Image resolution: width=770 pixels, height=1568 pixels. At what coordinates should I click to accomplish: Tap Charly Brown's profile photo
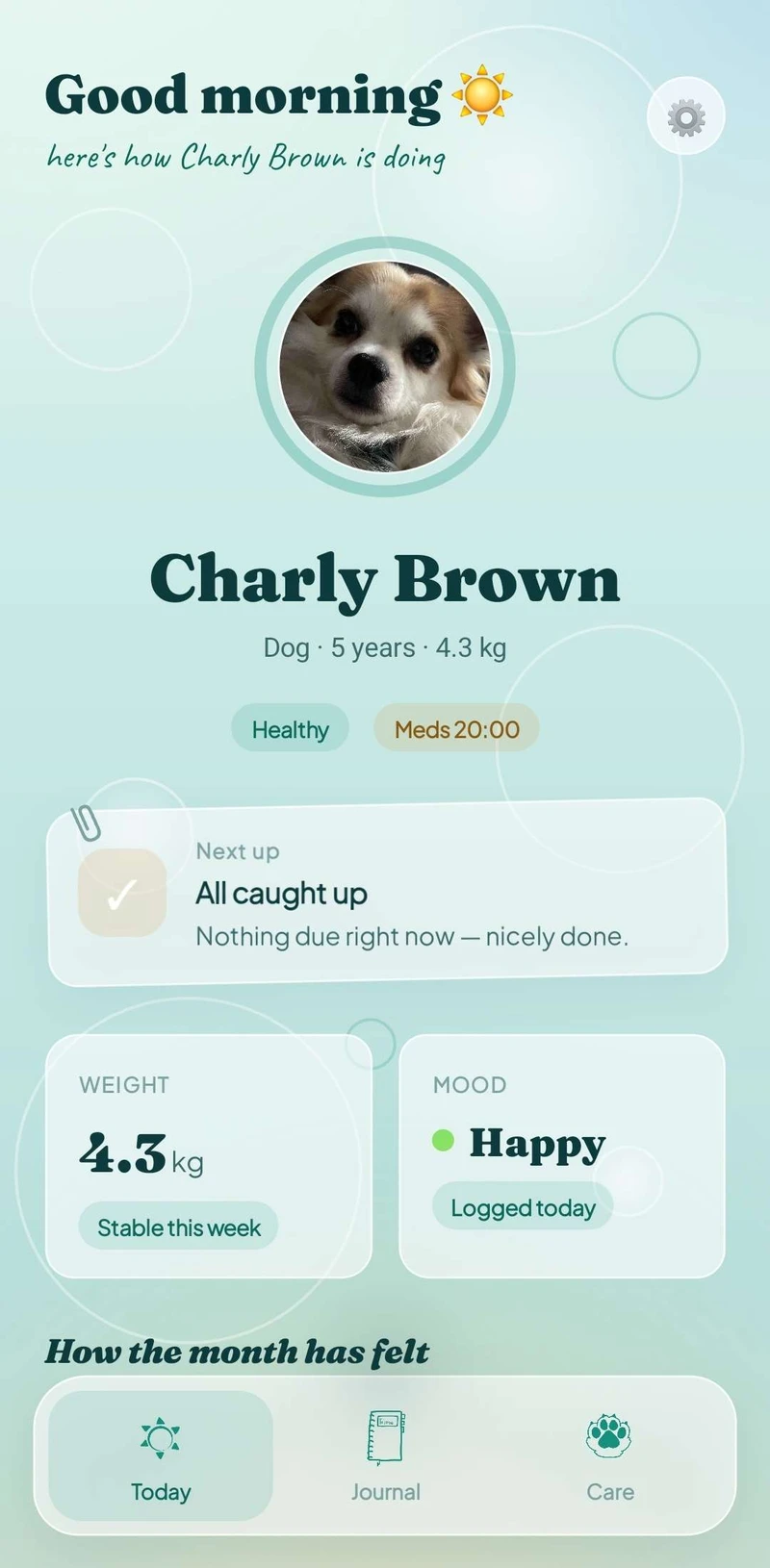click(385, 367)
